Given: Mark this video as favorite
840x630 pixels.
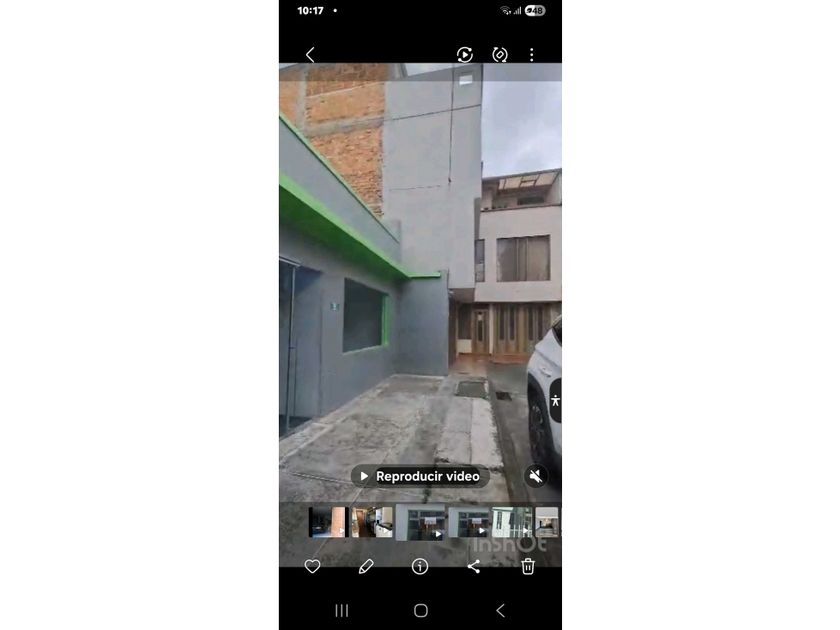Looking at the screenshot, I should click(312, 566).
